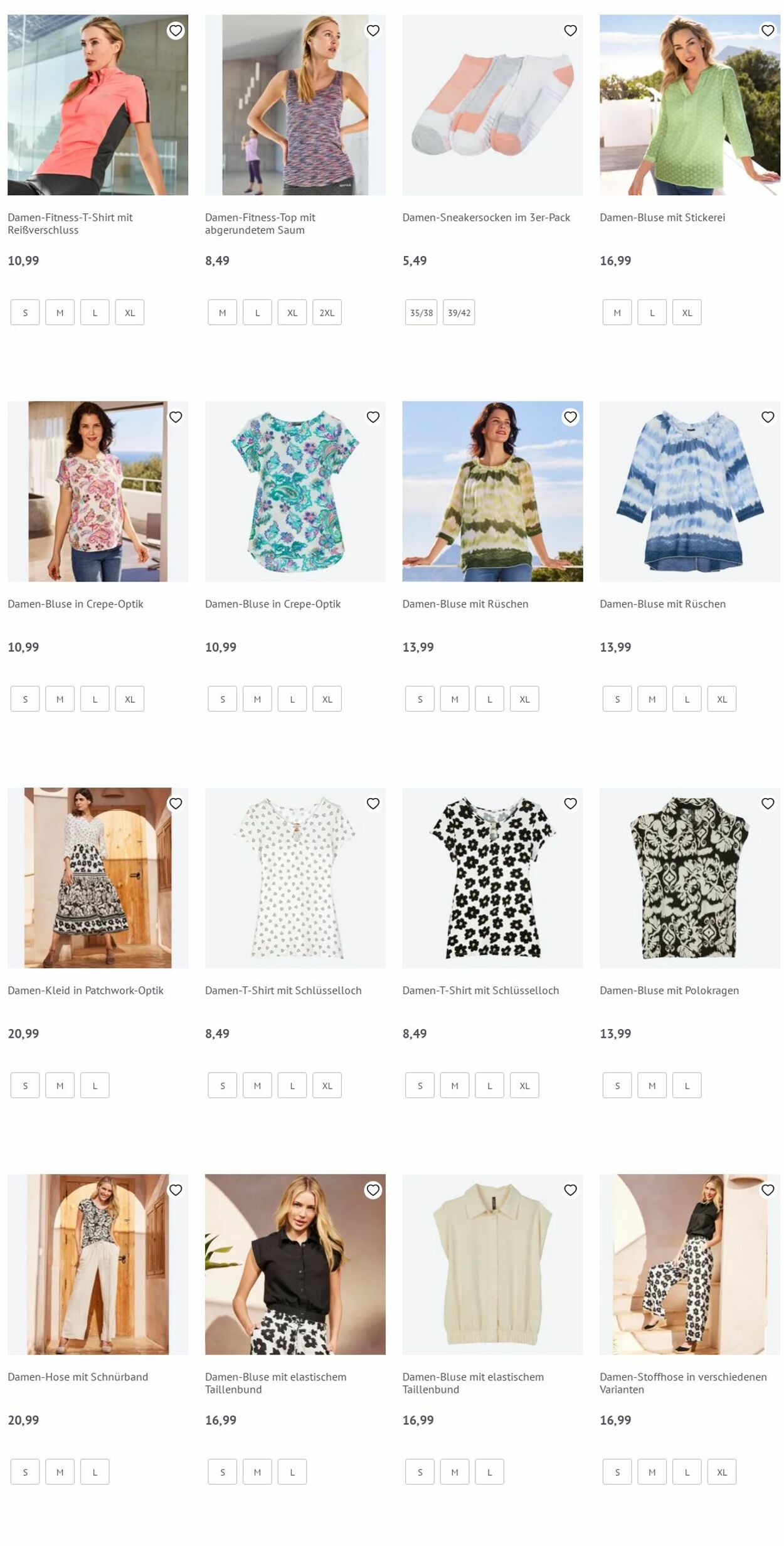784x1546 pixels.
Task: Pick size M for Damen-Kleid in Patchwork-Optik
Action: 60,1085
